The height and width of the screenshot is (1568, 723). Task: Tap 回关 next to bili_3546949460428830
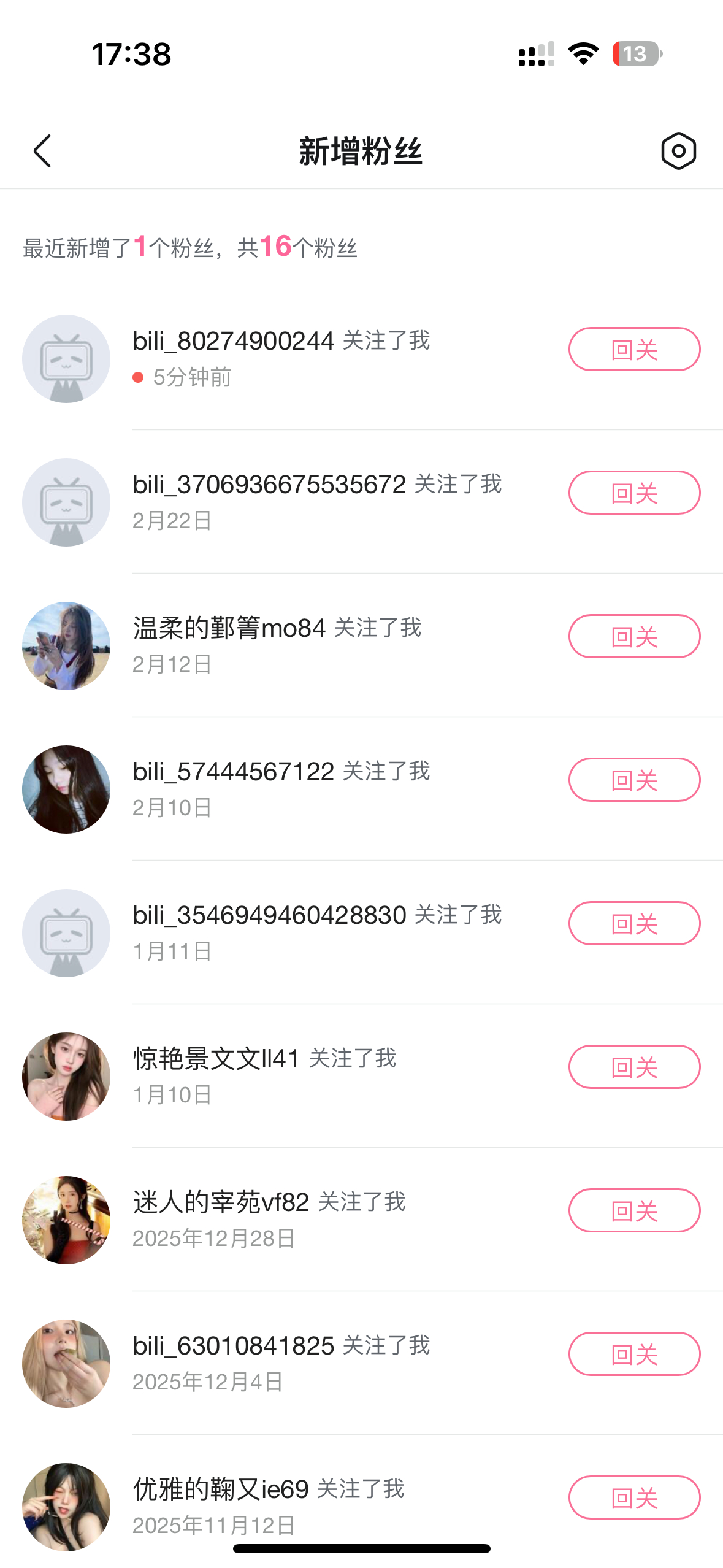(634, 924)
